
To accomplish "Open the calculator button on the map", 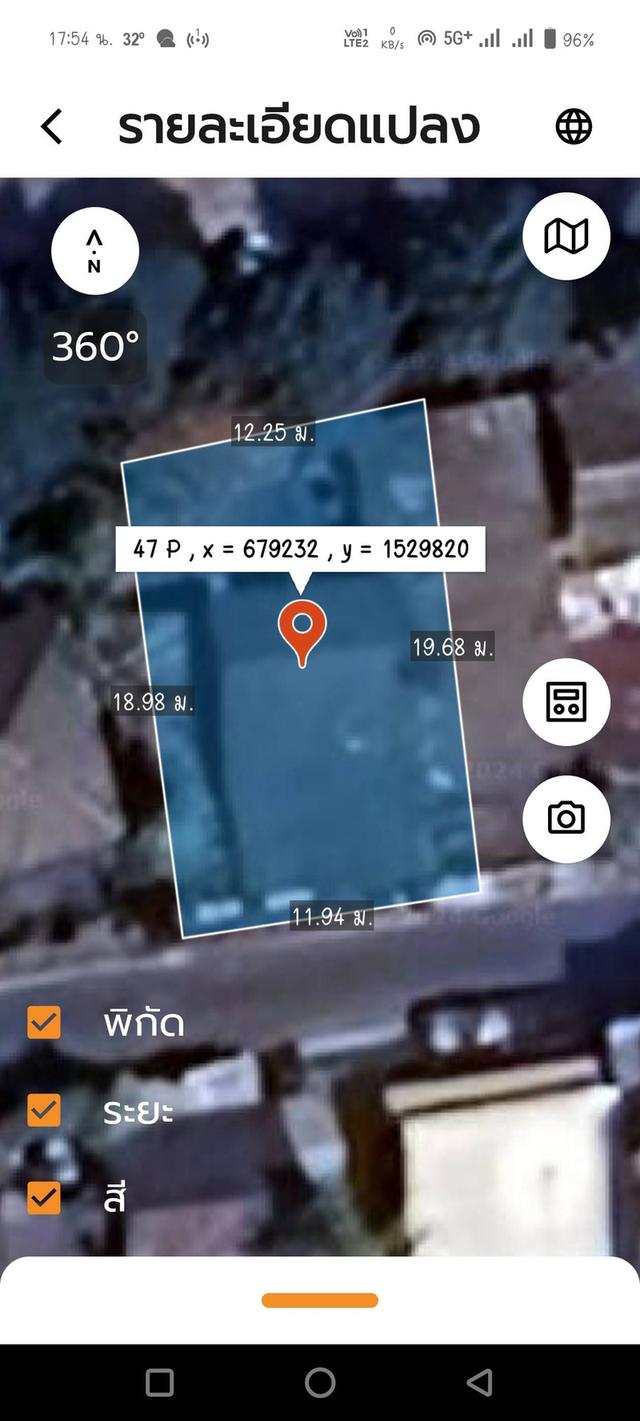I will pos(566,701).
